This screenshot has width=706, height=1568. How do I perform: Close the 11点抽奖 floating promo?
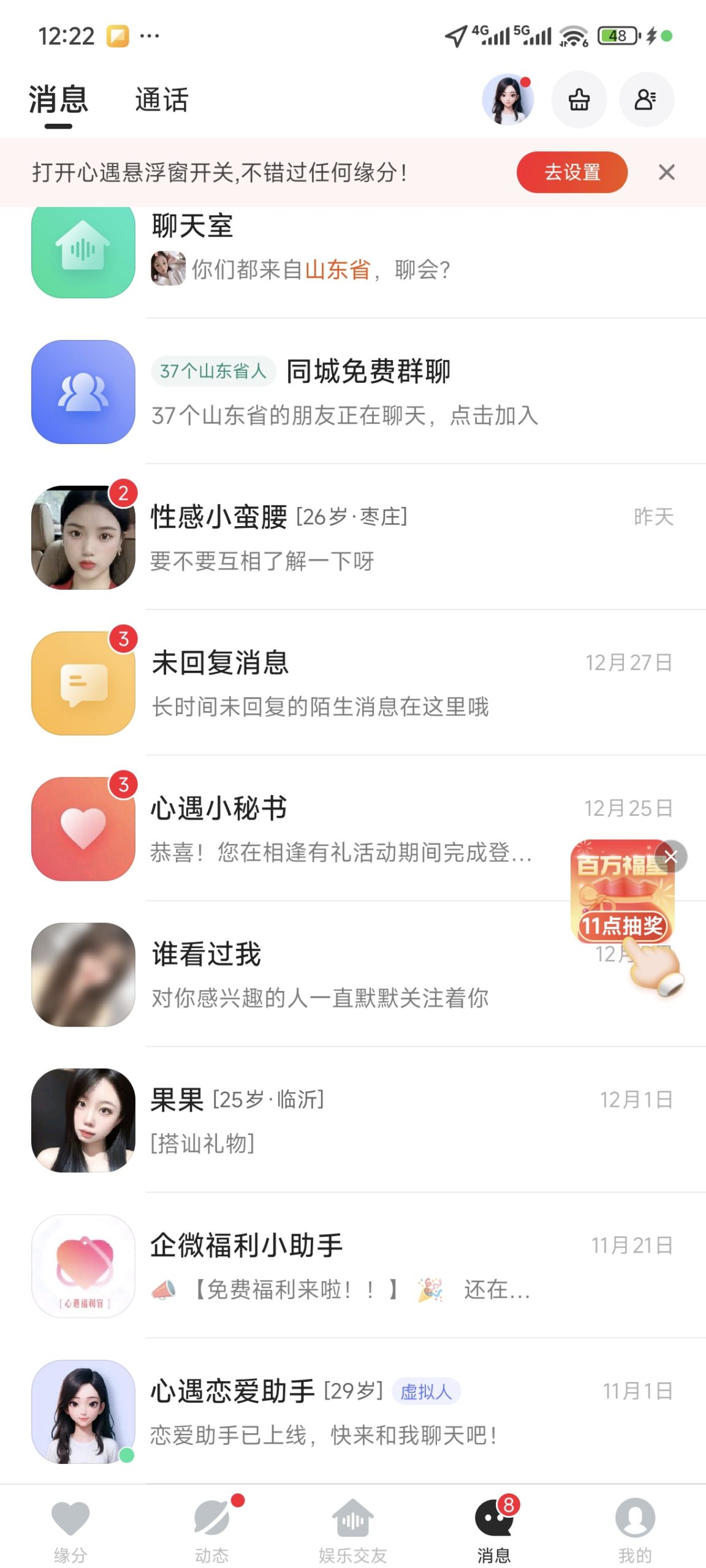(671, 856)
